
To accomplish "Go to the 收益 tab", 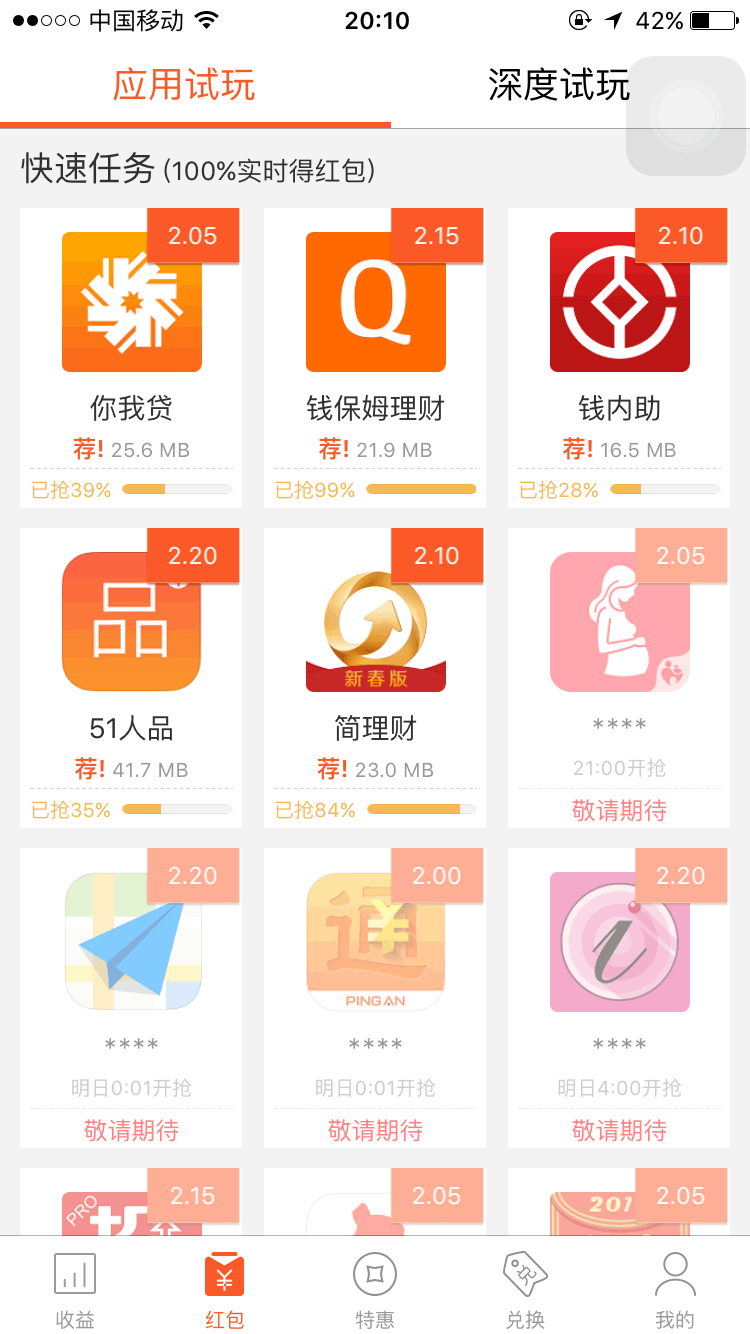I will (x=75, y=1289).
